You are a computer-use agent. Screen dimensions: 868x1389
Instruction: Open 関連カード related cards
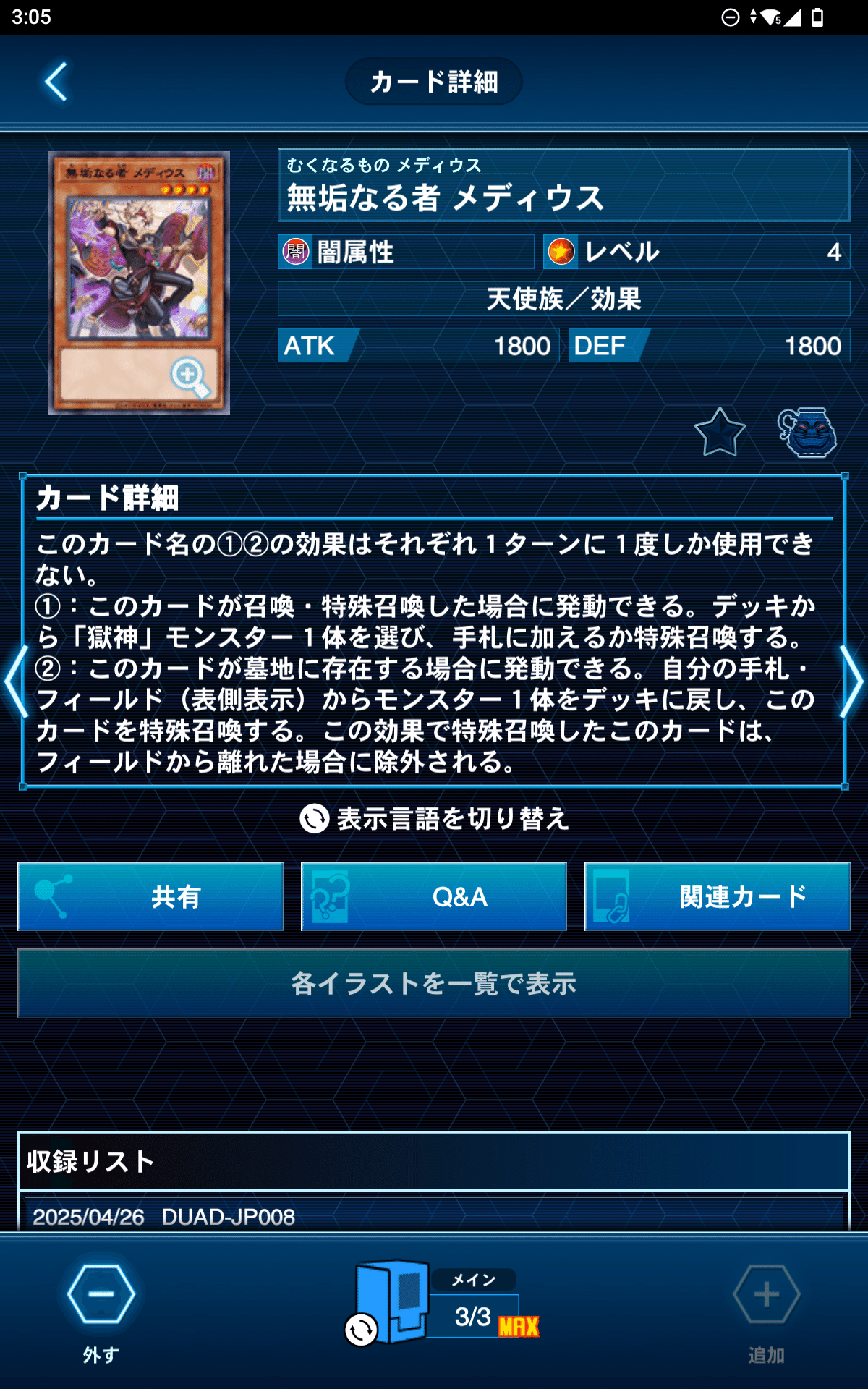pos(717,896)
